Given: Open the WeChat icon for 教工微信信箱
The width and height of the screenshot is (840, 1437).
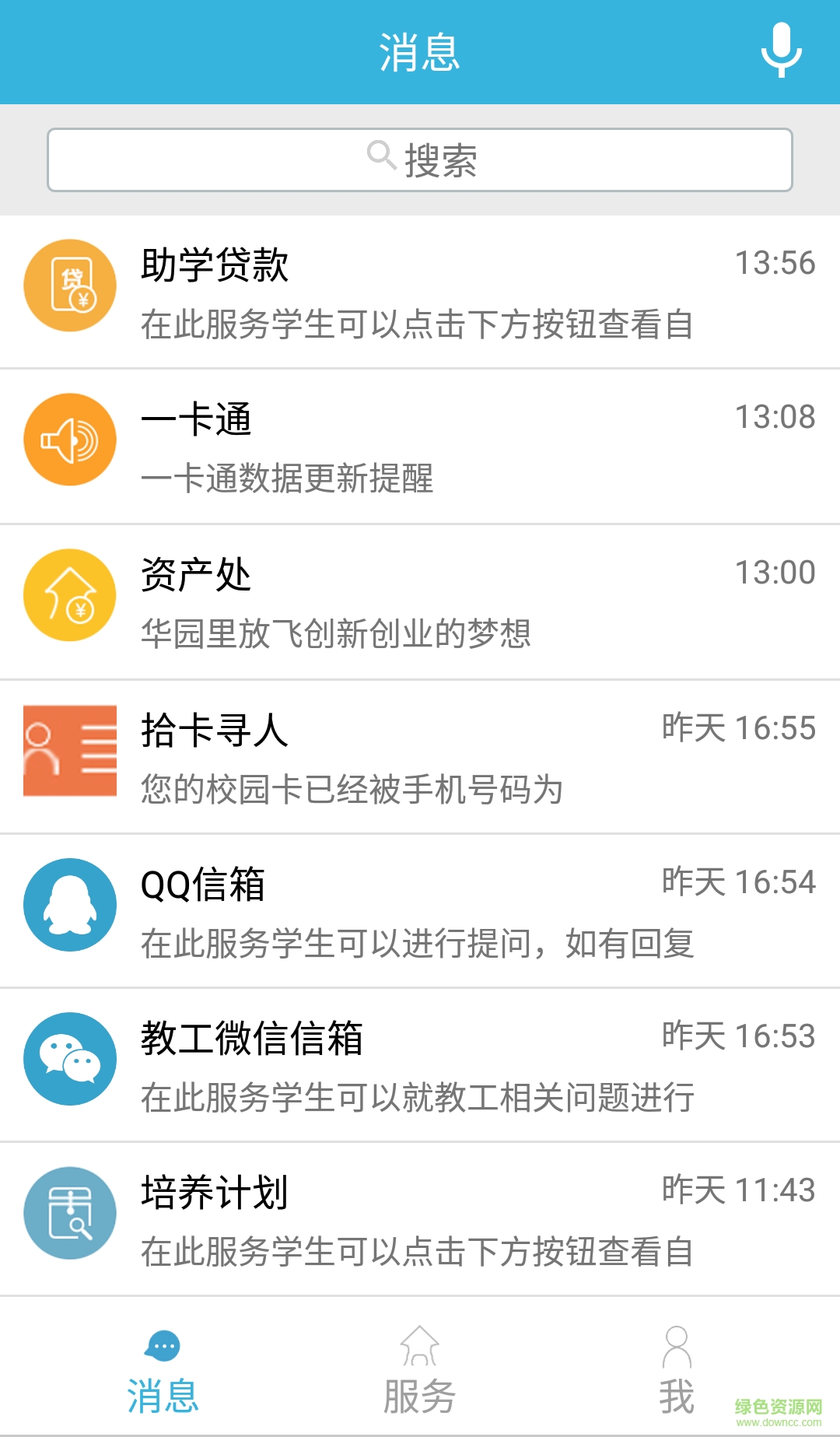Looking at the screenshot, I should [69, 1058].
